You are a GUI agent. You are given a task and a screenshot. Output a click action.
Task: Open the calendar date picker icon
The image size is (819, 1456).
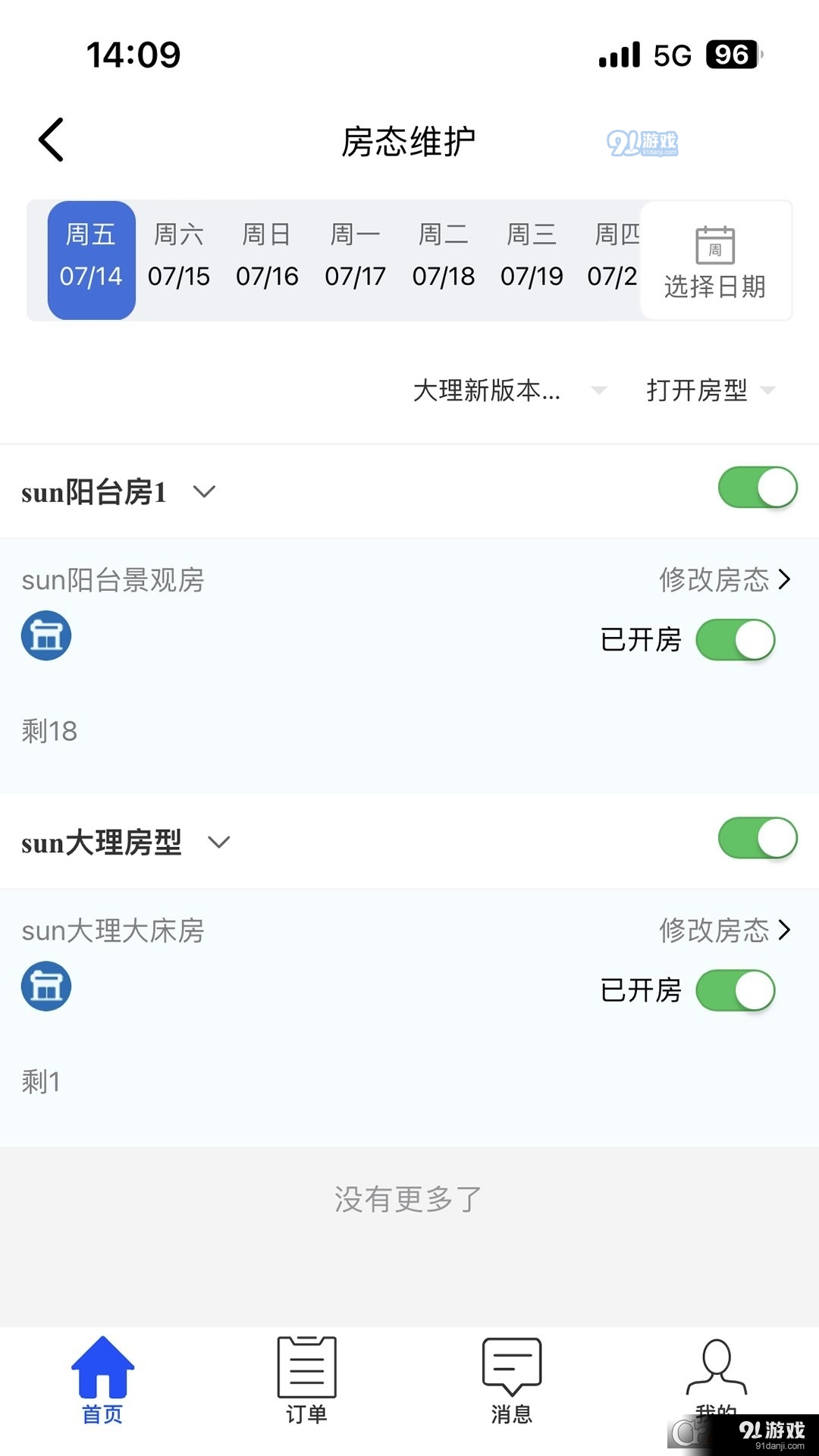tap(714, 244)
